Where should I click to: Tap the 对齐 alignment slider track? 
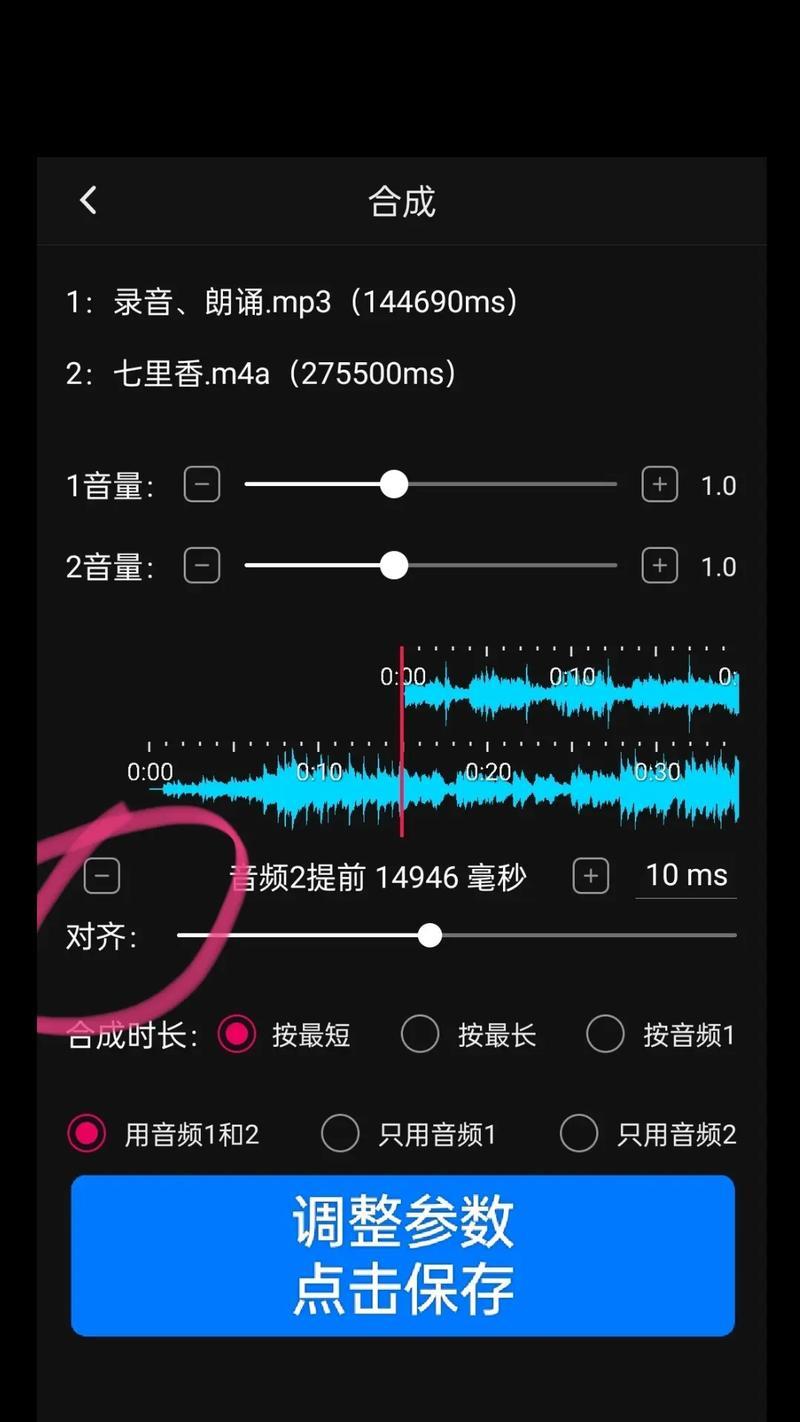tap(457, 936)
